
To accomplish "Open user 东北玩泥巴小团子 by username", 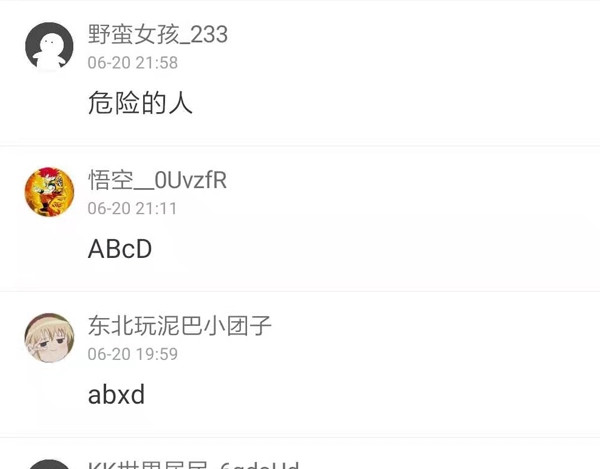I will pyautogui.click(x=179, y=326).
